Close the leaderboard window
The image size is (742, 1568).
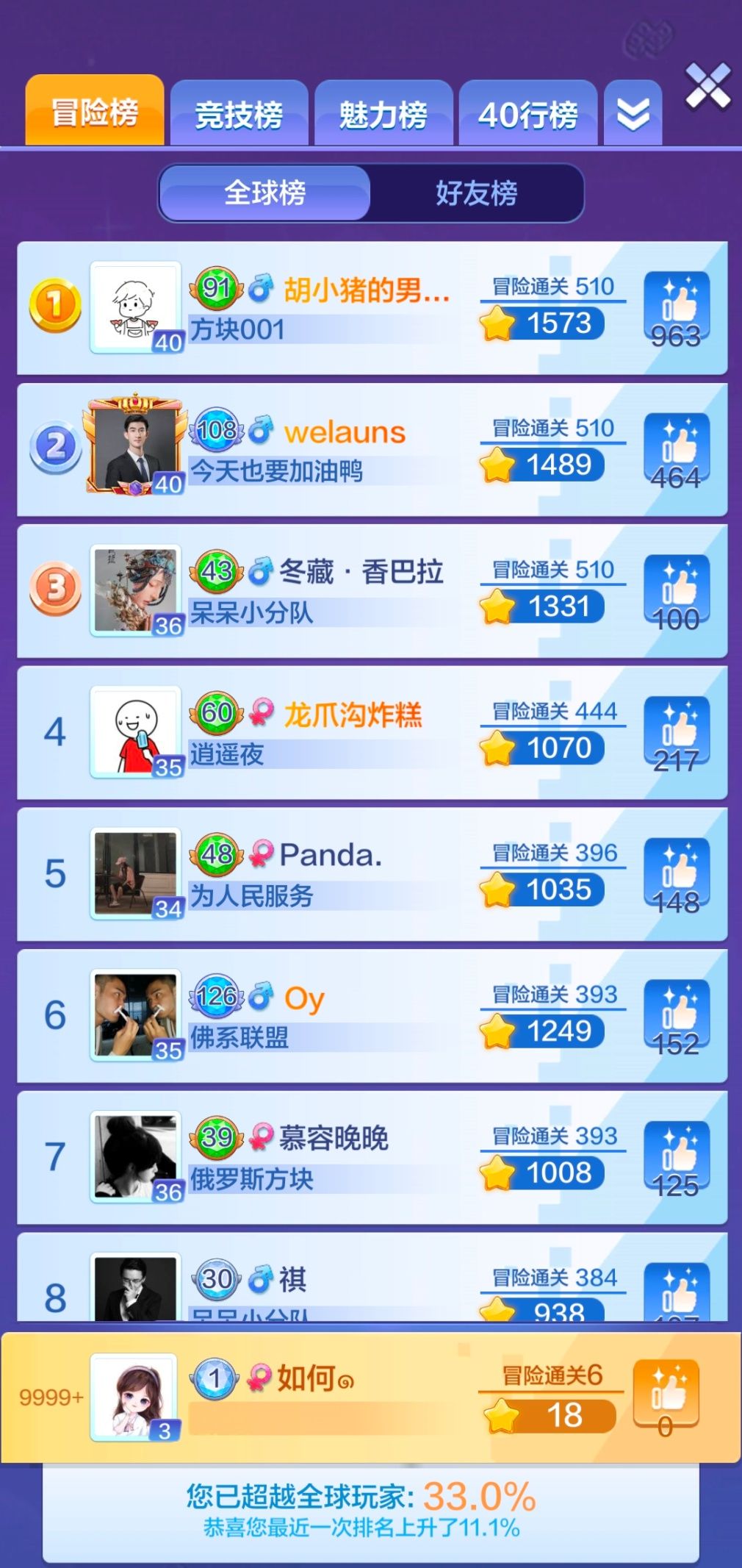point(707,87)
